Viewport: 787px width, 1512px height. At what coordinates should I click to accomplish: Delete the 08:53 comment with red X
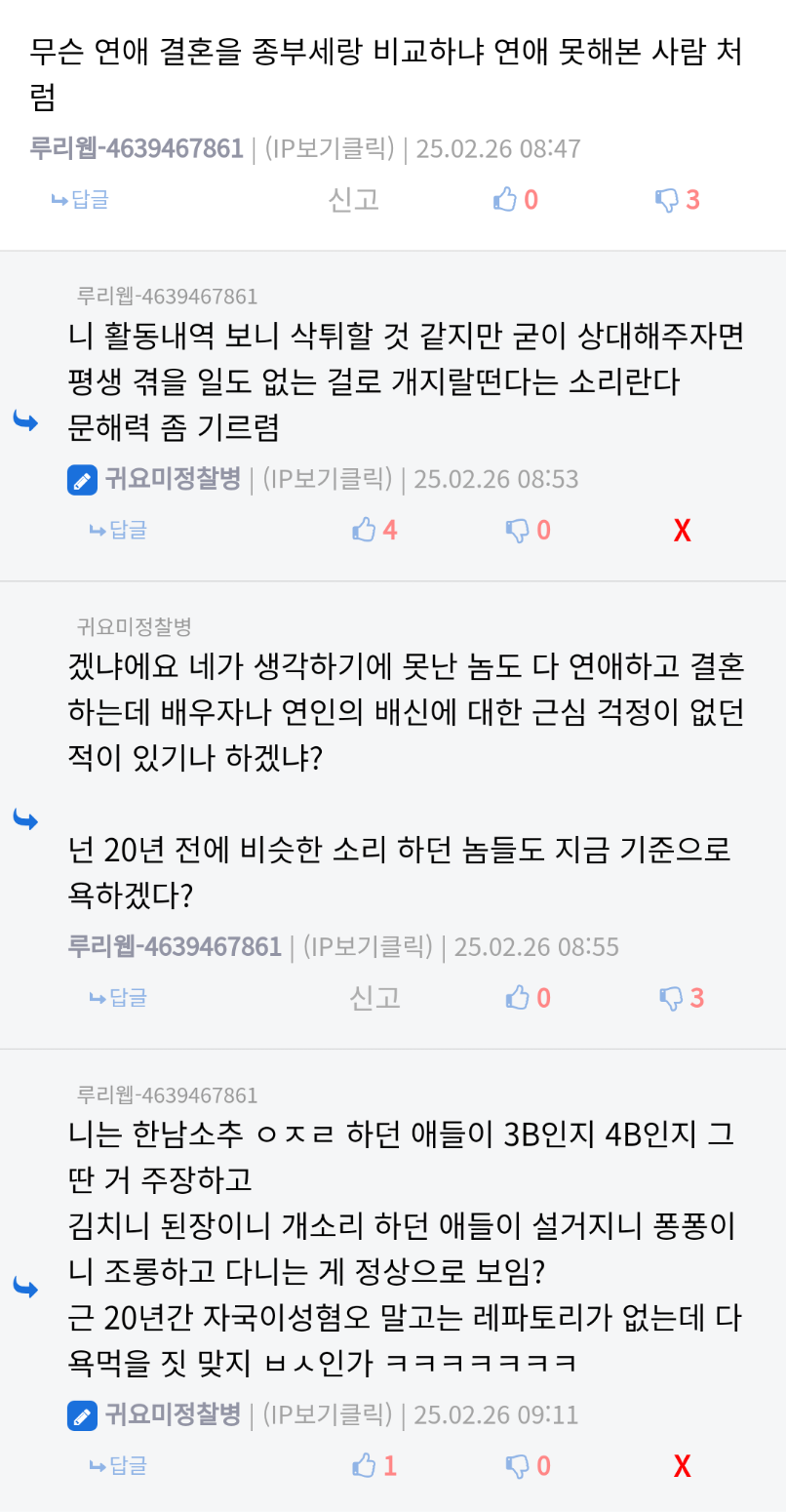point(683,531)
